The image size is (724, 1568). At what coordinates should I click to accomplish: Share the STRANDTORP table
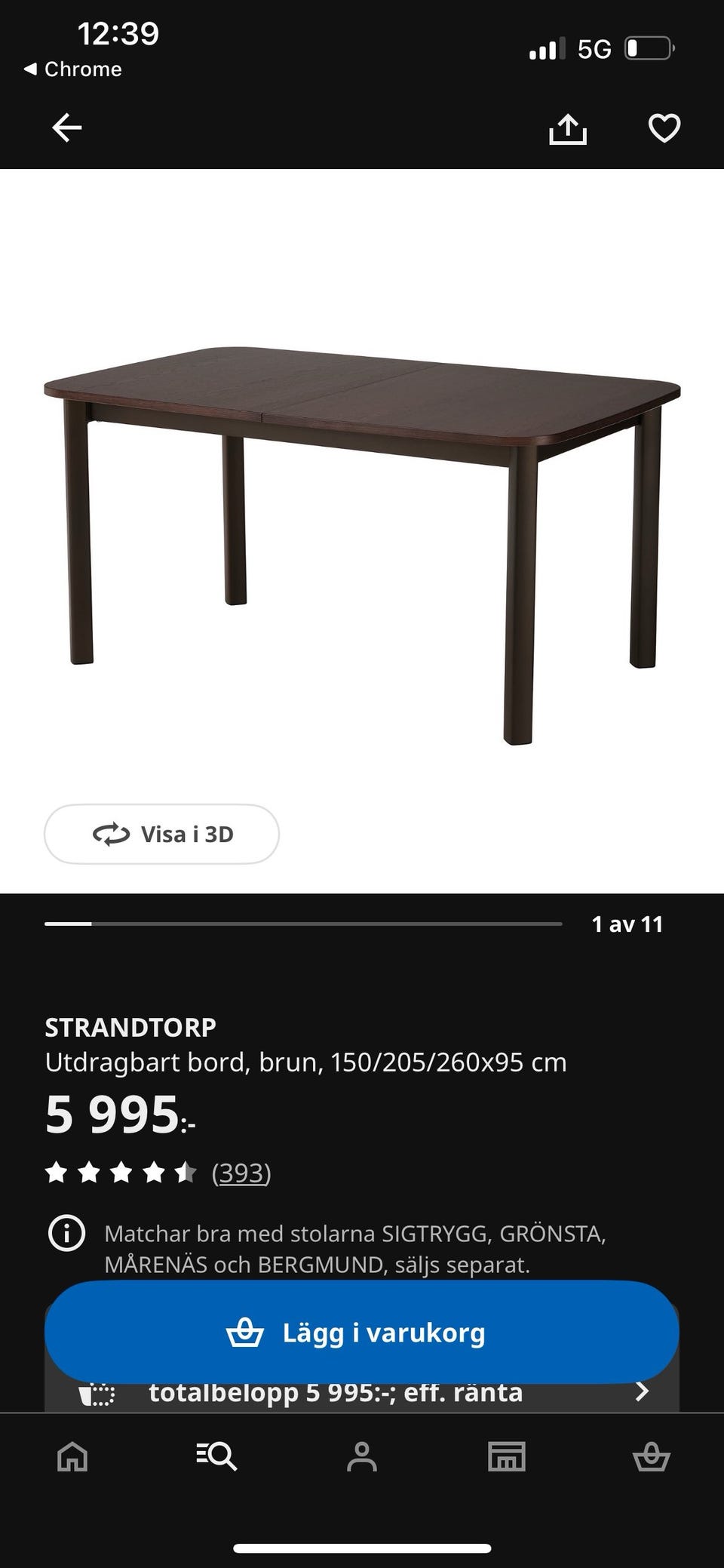567,128
